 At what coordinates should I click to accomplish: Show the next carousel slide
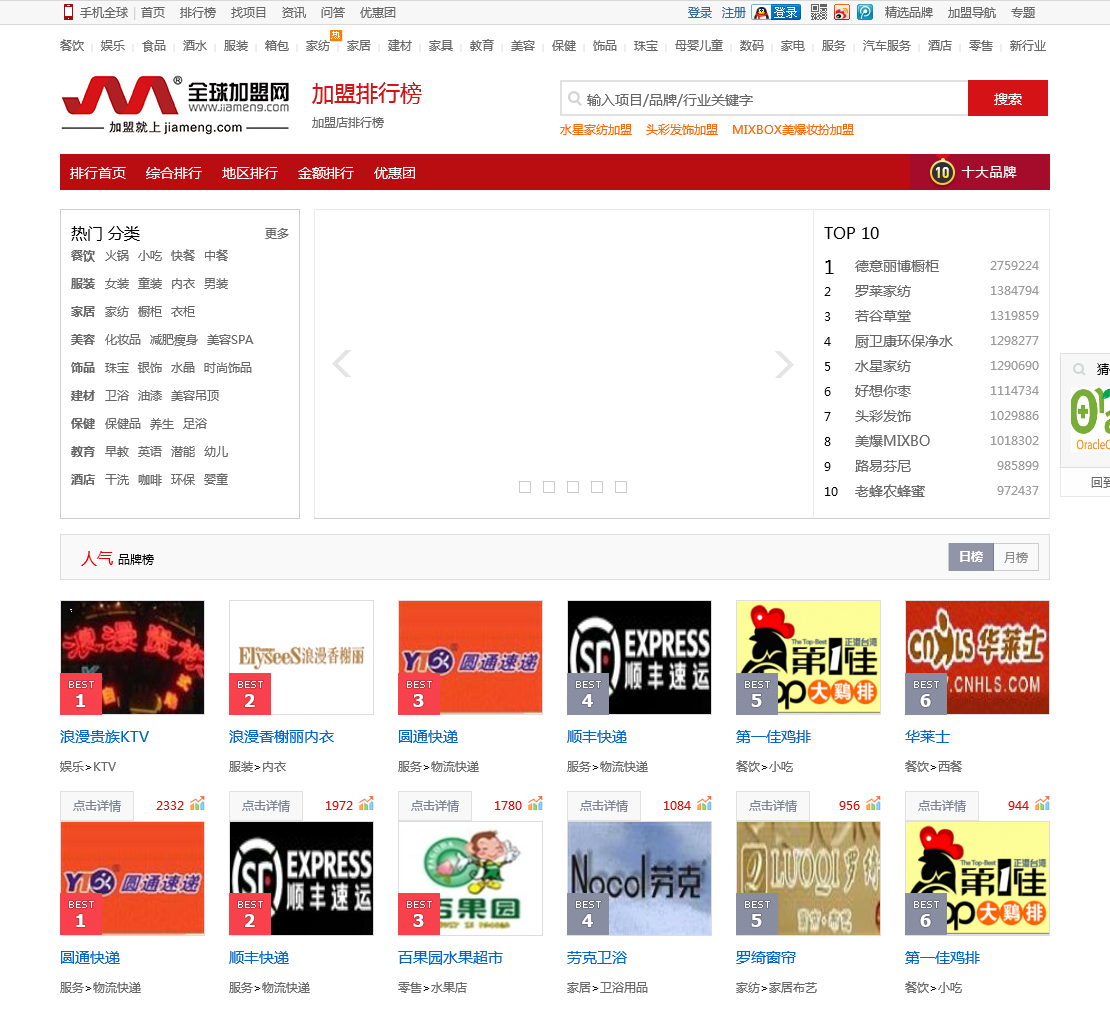click(x=785, y=364)
